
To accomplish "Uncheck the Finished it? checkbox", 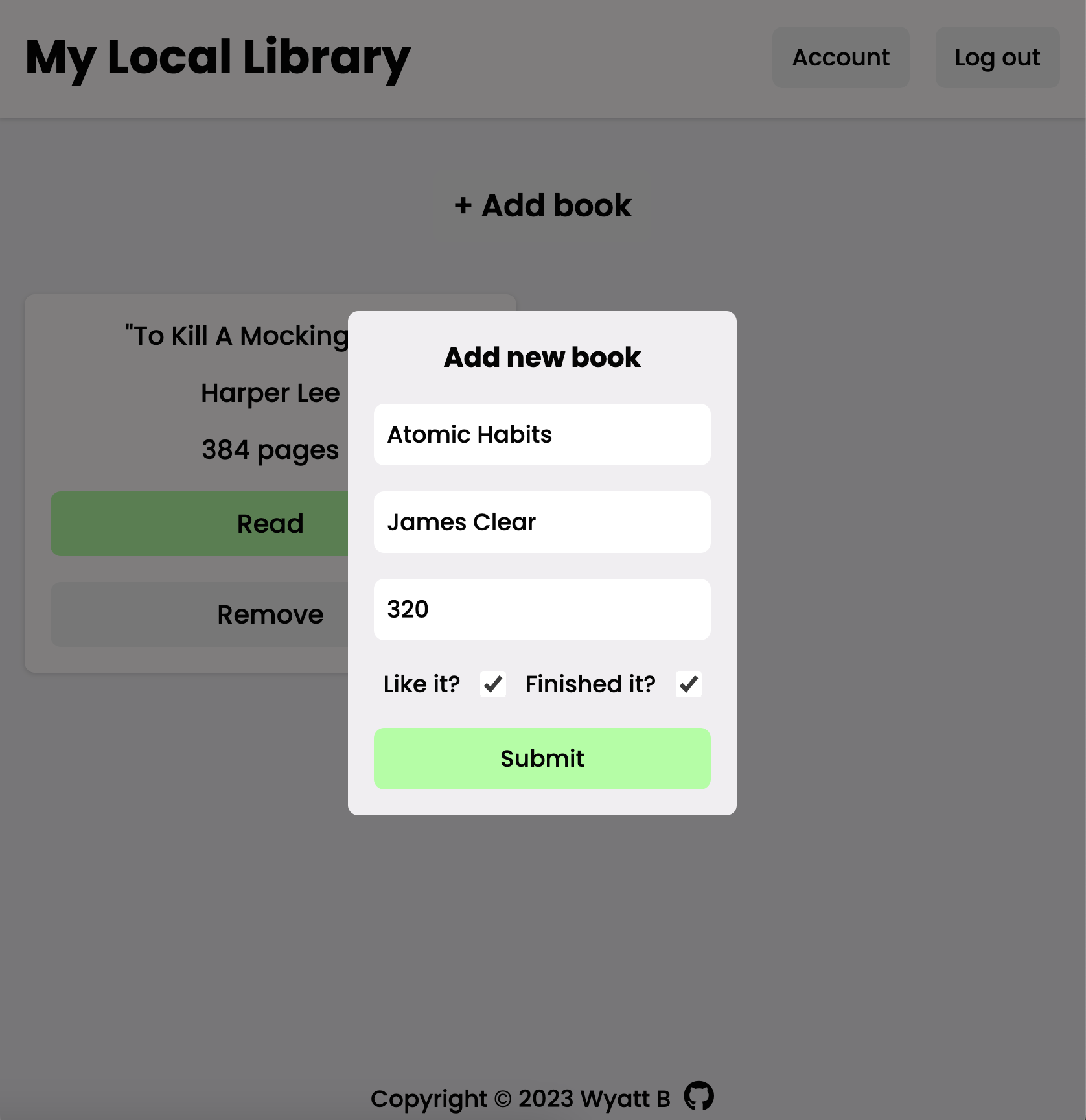I will pyautogui.click(x=688, y=684).
